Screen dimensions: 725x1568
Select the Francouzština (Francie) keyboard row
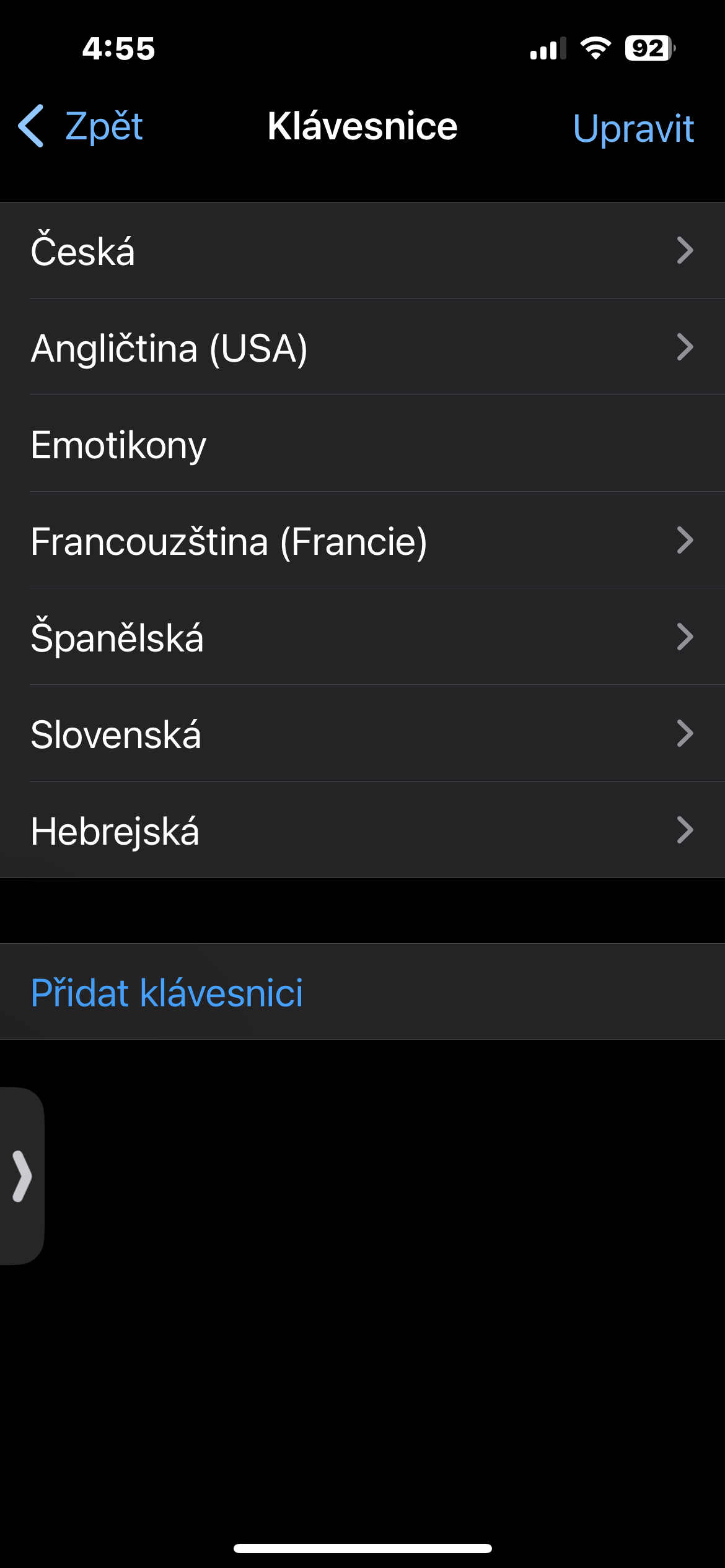(362, 541)
